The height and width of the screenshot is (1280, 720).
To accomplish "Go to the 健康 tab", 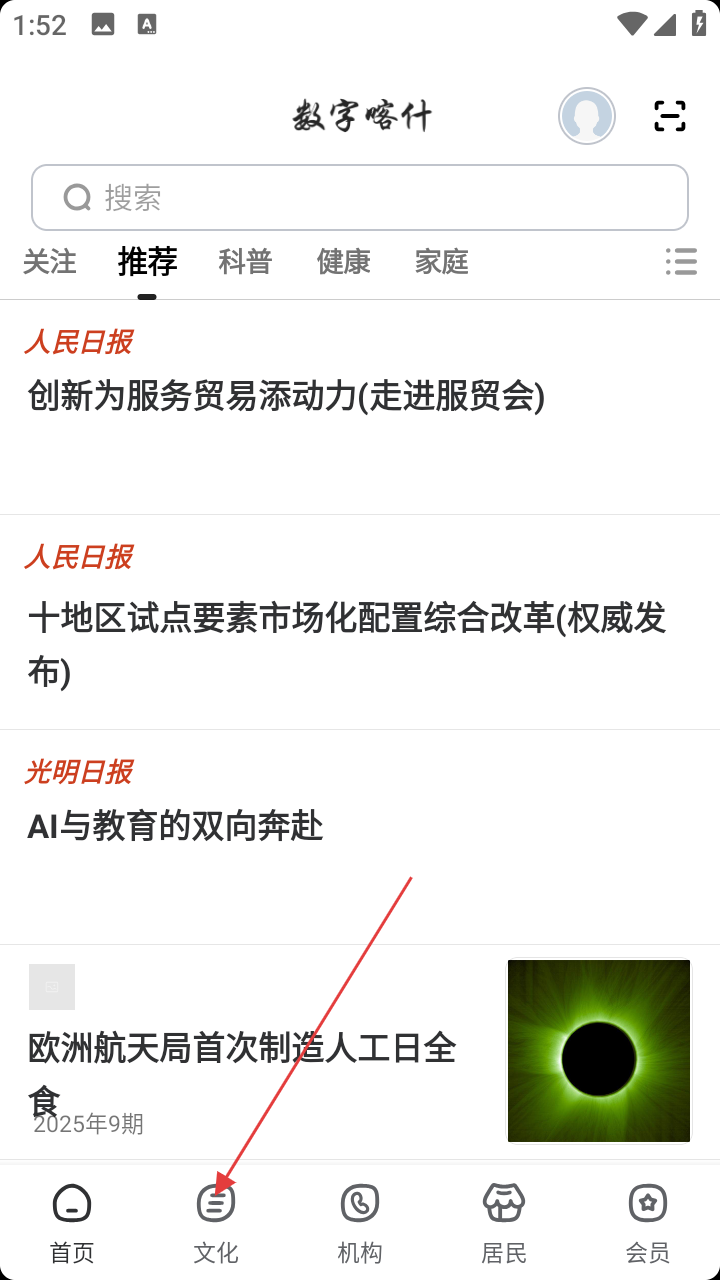I will pyautogui.click(x=343, y=262).
